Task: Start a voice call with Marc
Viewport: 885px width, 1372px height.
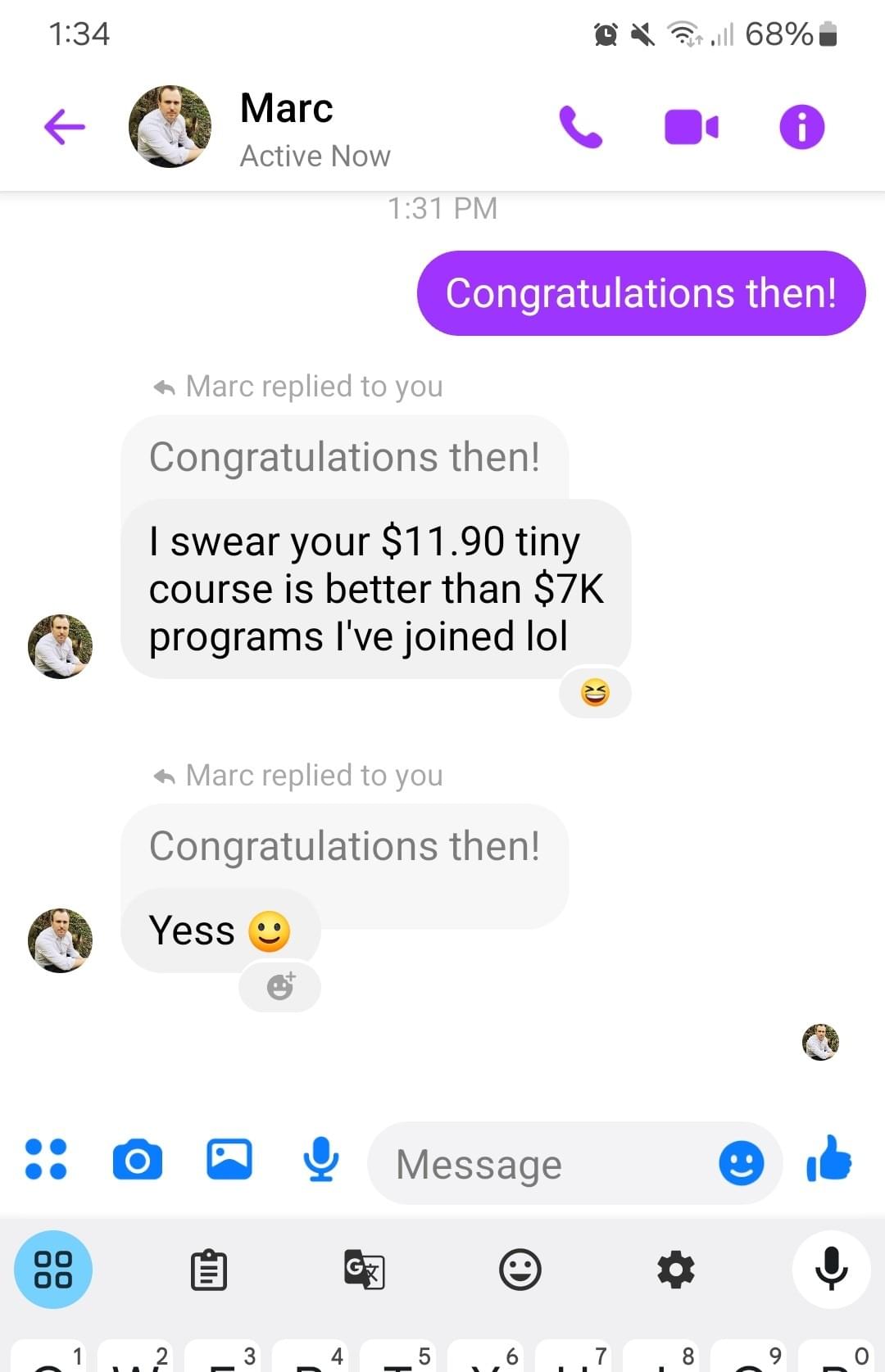Action: point(580,127)
